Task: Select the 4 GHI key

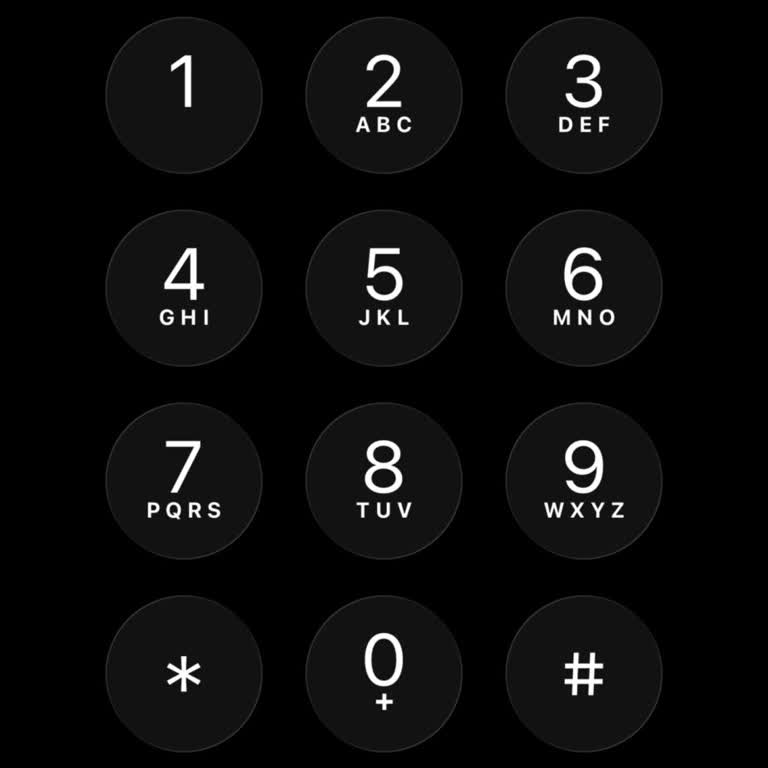Action: 184,288
